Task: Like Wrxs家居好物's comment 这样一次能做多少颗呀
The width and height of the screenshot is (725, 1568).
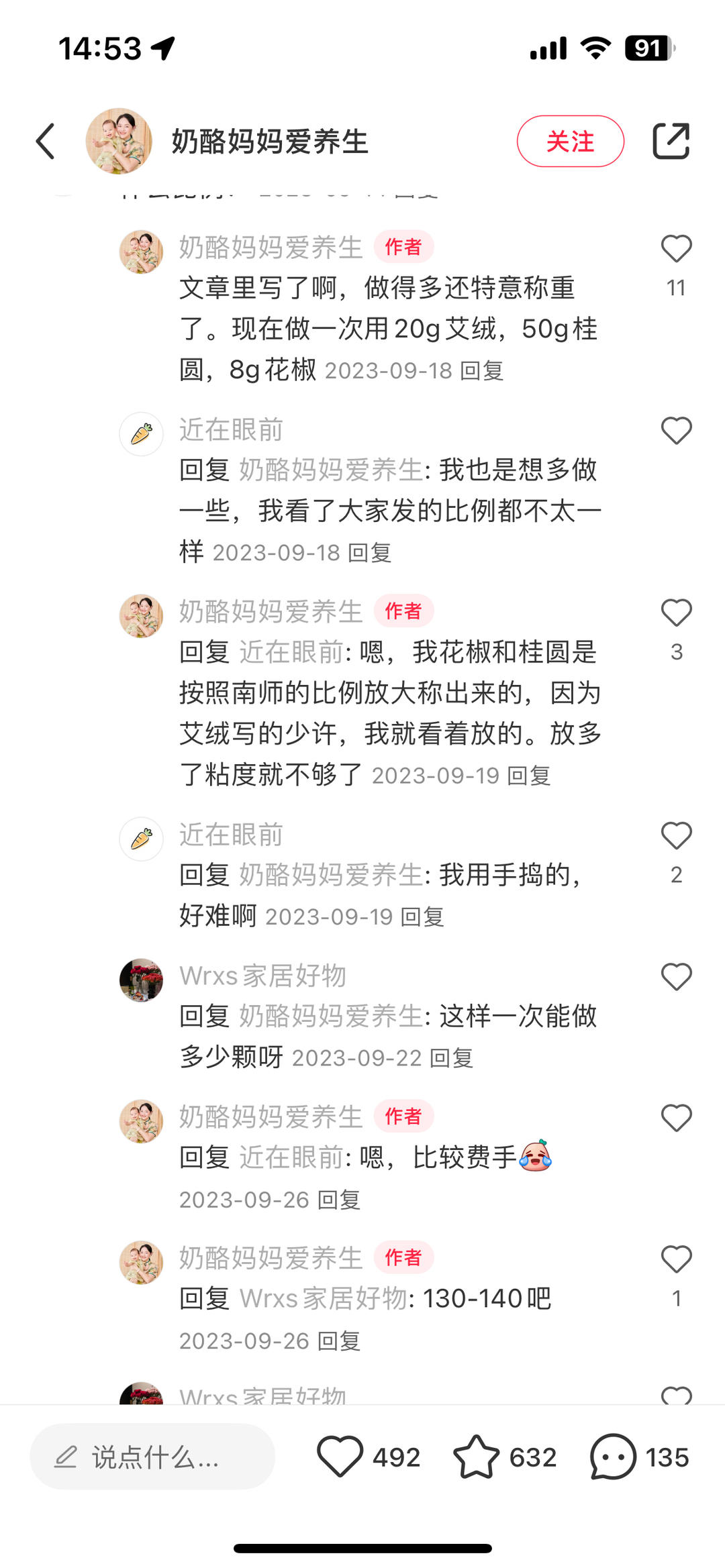Action: 676,977
